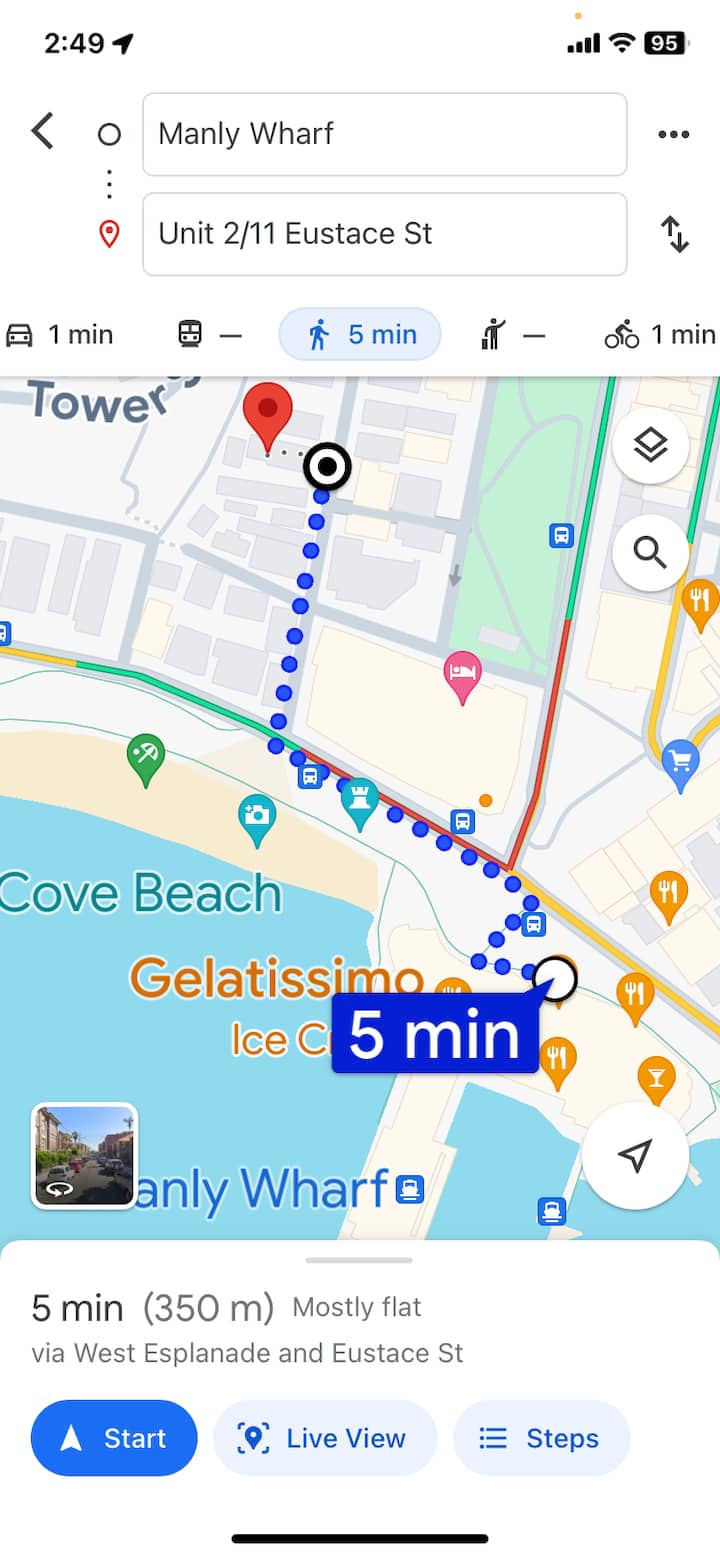Viewport: 720px width, 1559px height.
Task: Edit the Manly Wharf starting point
Action: pyautogui.click(x=384, y=134)
